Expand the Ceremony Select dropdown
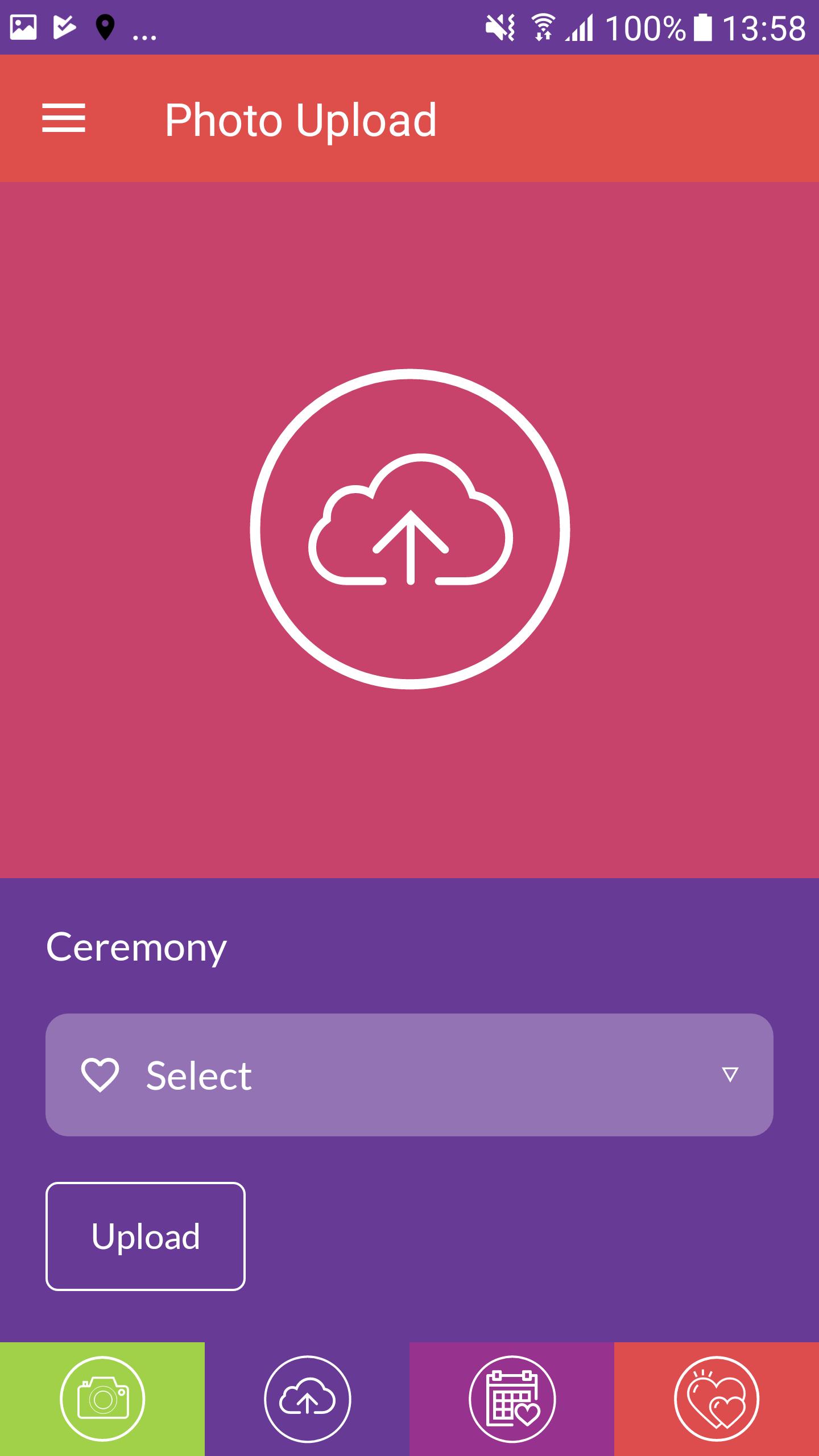Screen dimensions: 819x1456 409,1075
